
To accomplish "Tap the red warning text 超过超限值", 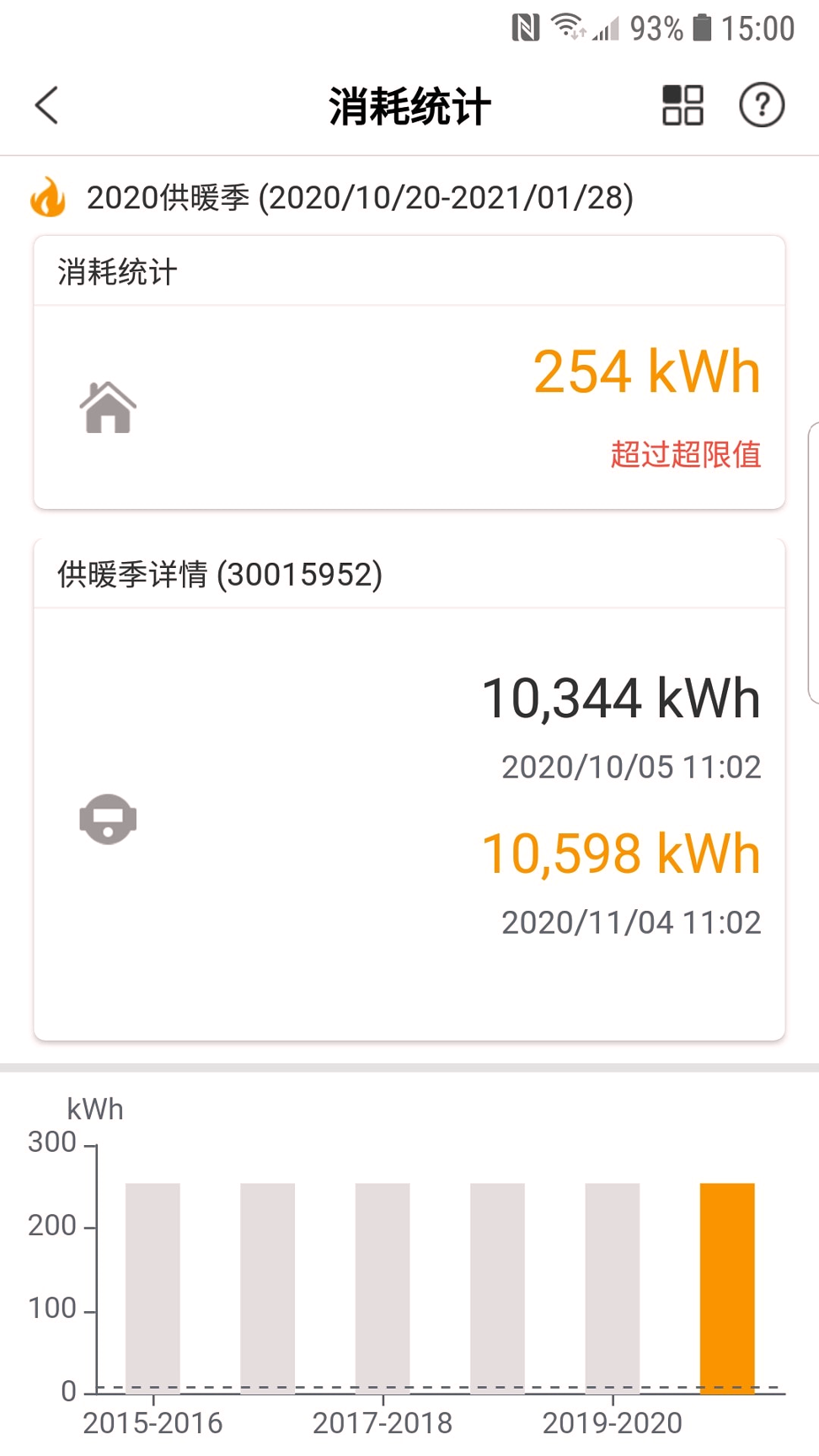I will tap(684, 455).
